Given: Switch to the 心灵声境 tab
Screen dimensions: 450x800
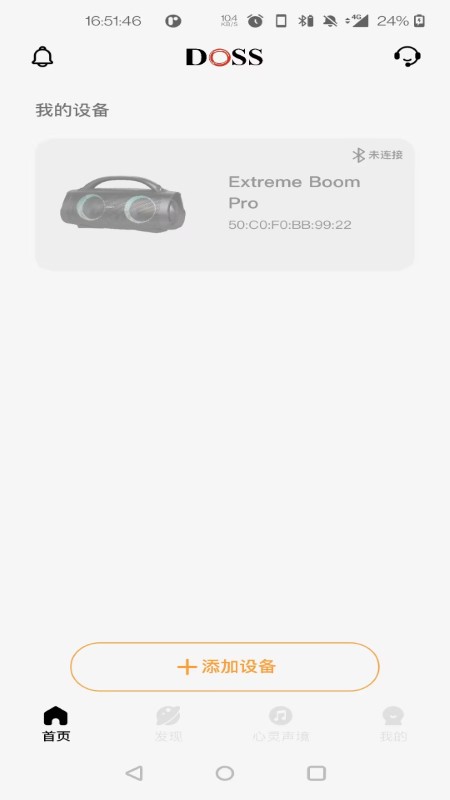Looking at the screenshot, I should coord(281,724).
